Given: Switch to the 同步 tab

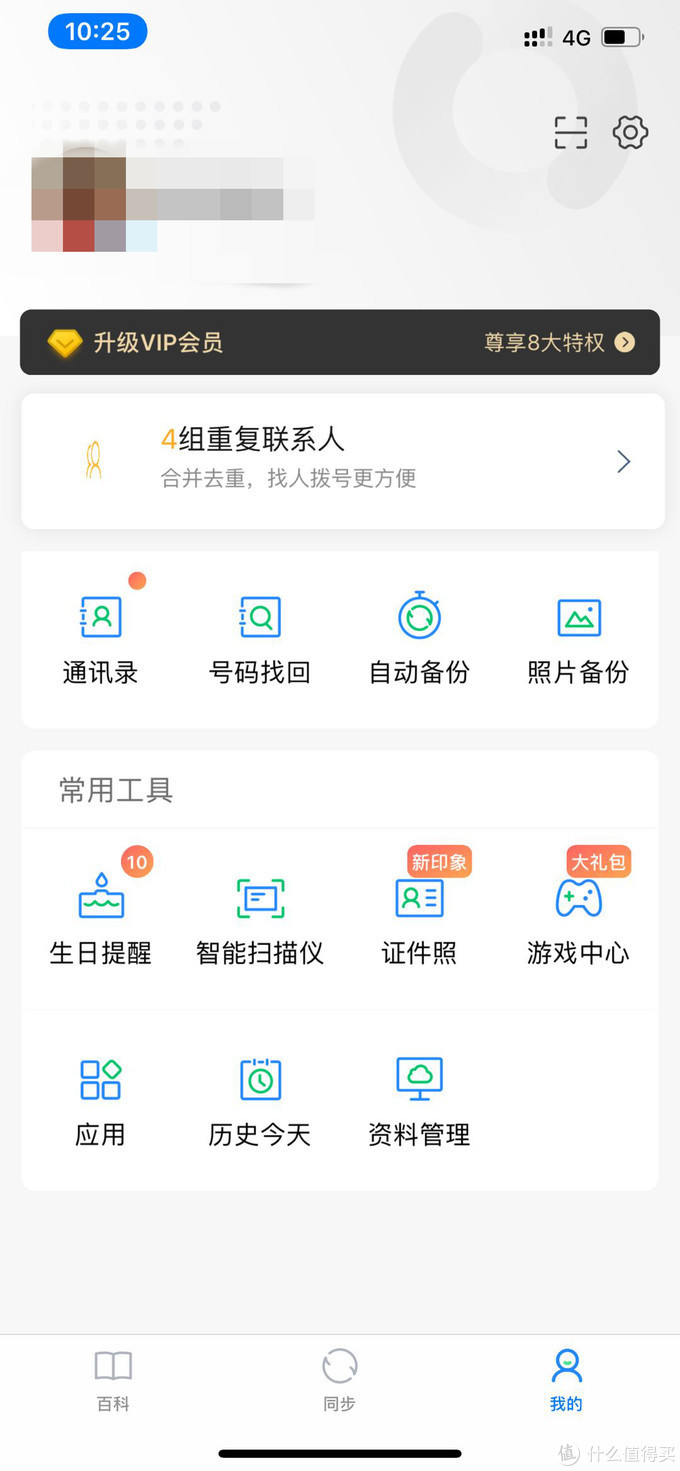Looking at the screenshot, I should (340, 1380).
